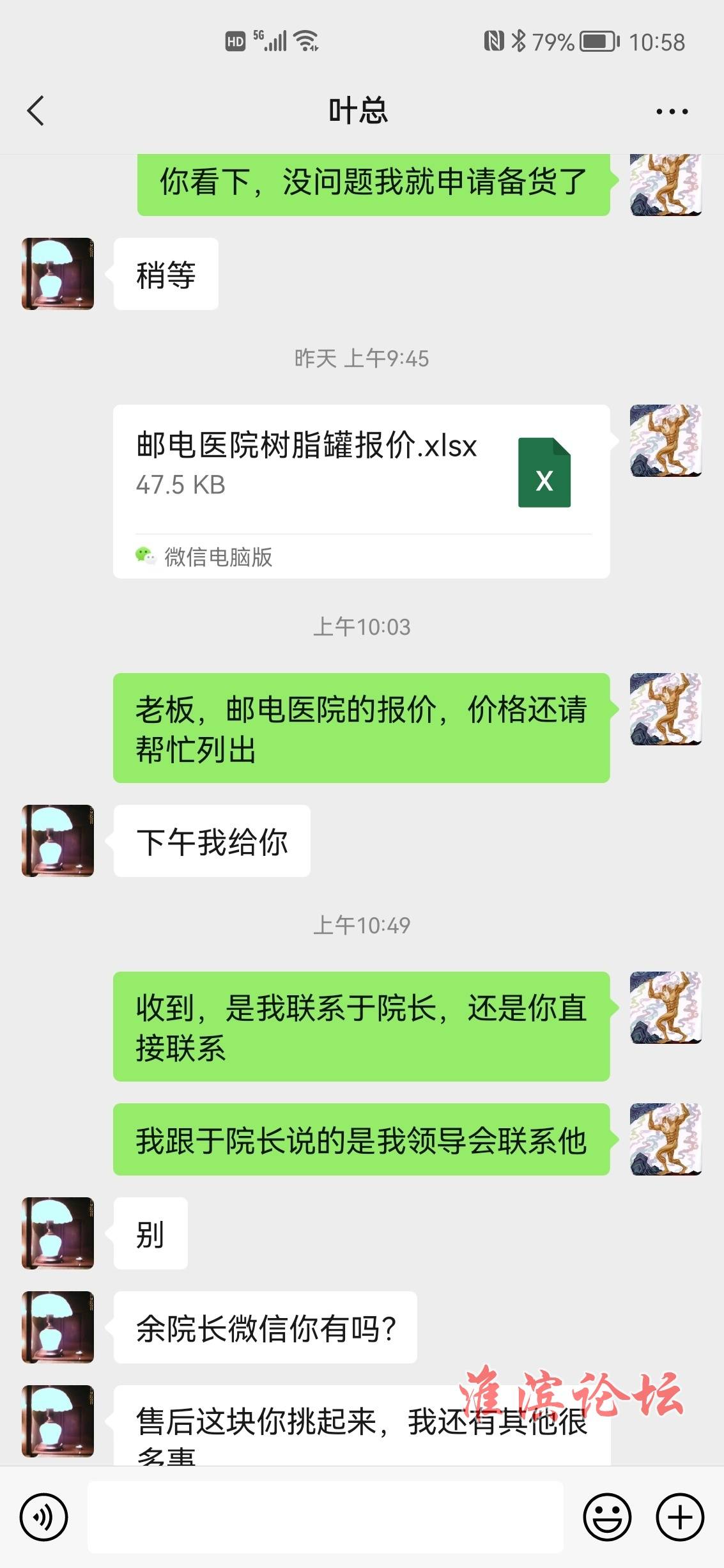Go back from the 叶总 chat
The image size is (724, 1568).
36,111
